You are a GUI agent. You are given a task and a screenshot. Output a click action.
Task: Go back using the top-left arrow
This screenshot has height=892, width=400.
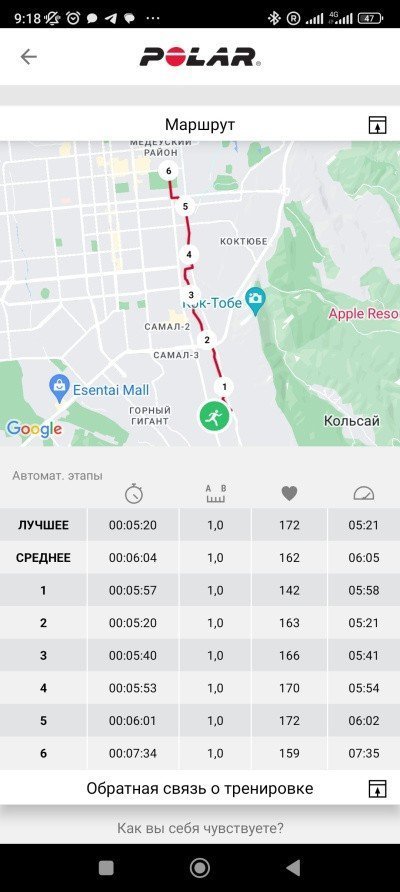(x=28, y=56)
